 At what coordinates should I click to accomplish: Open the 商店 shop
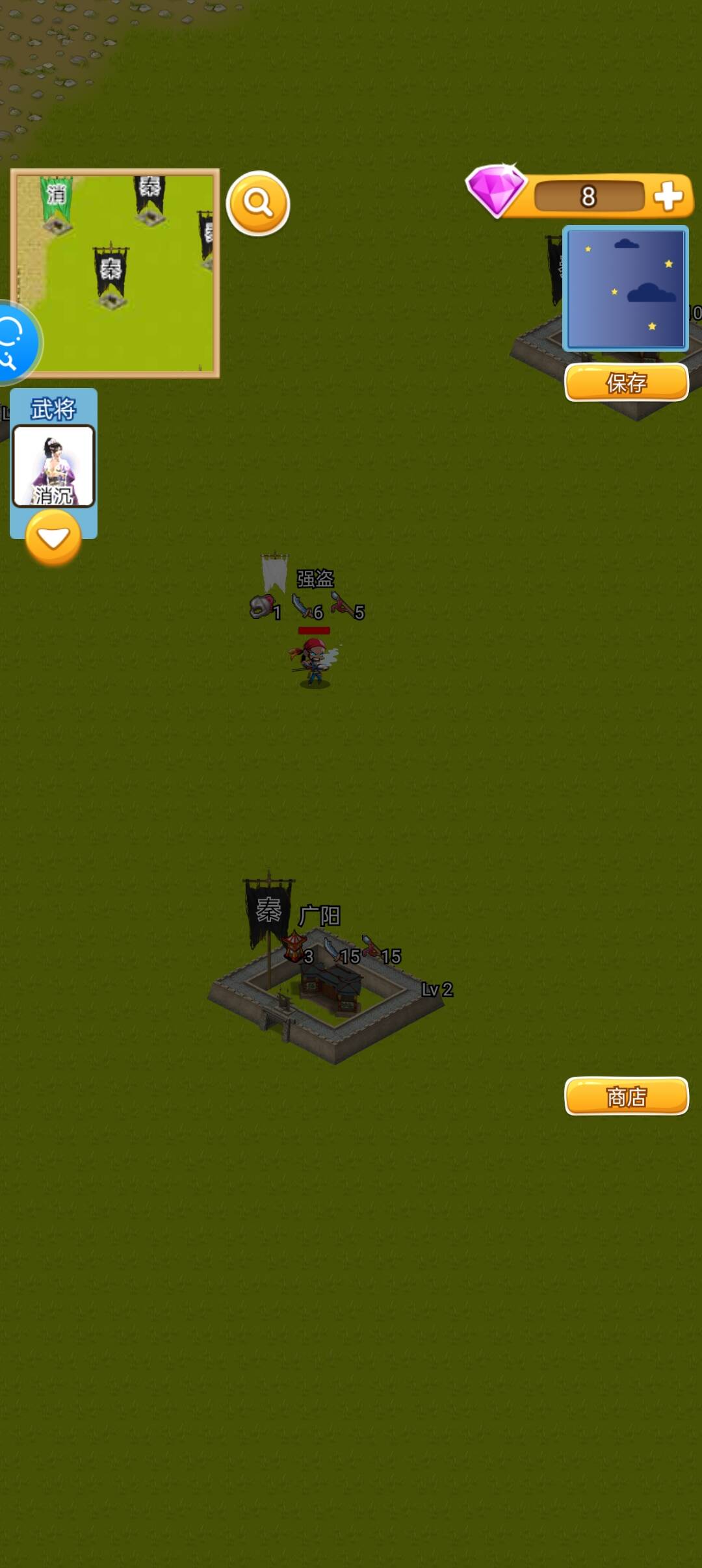coord(626,1097)
